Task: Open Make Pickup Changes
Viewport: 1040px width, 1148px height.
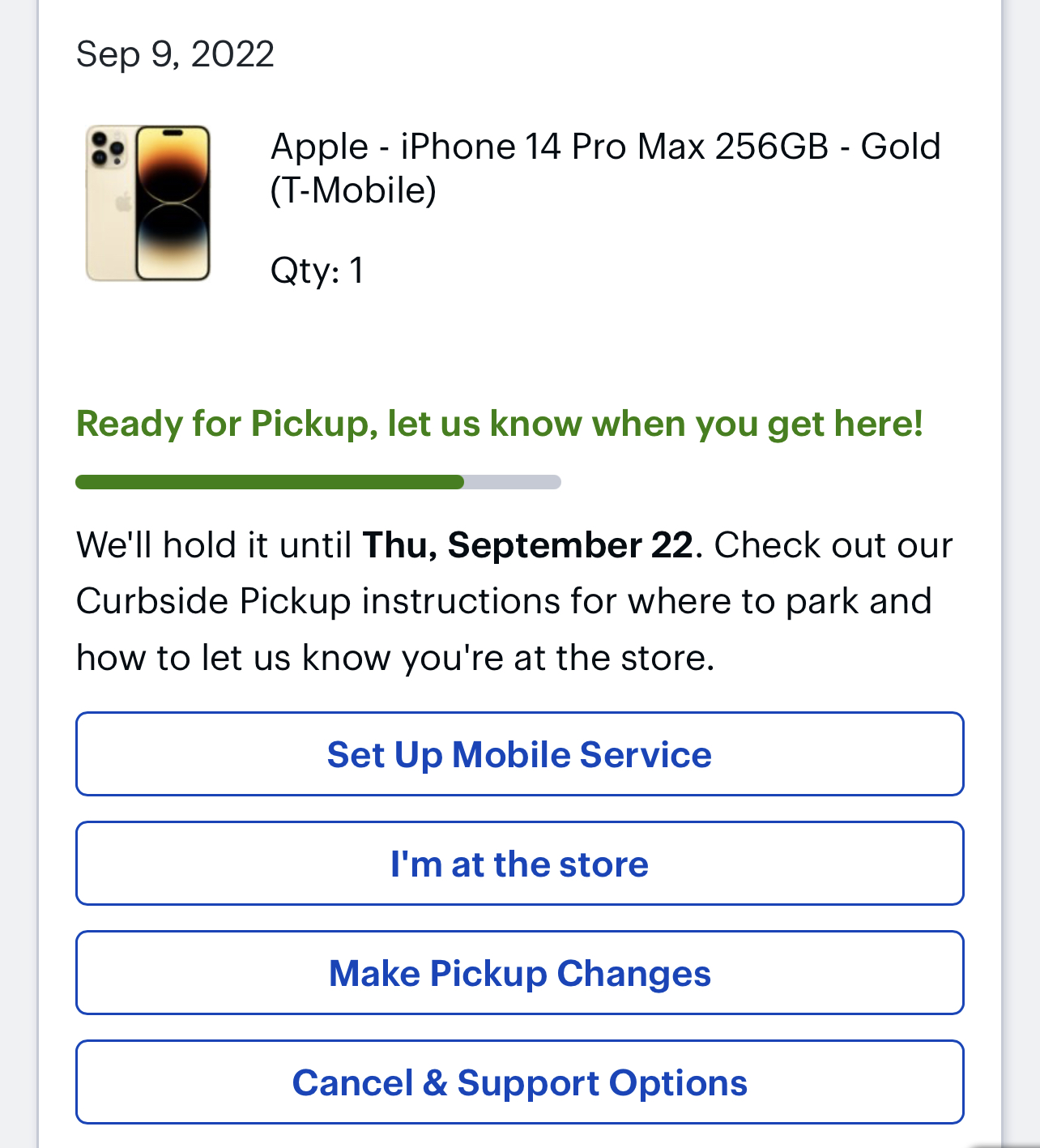Action: coord(519,973)
